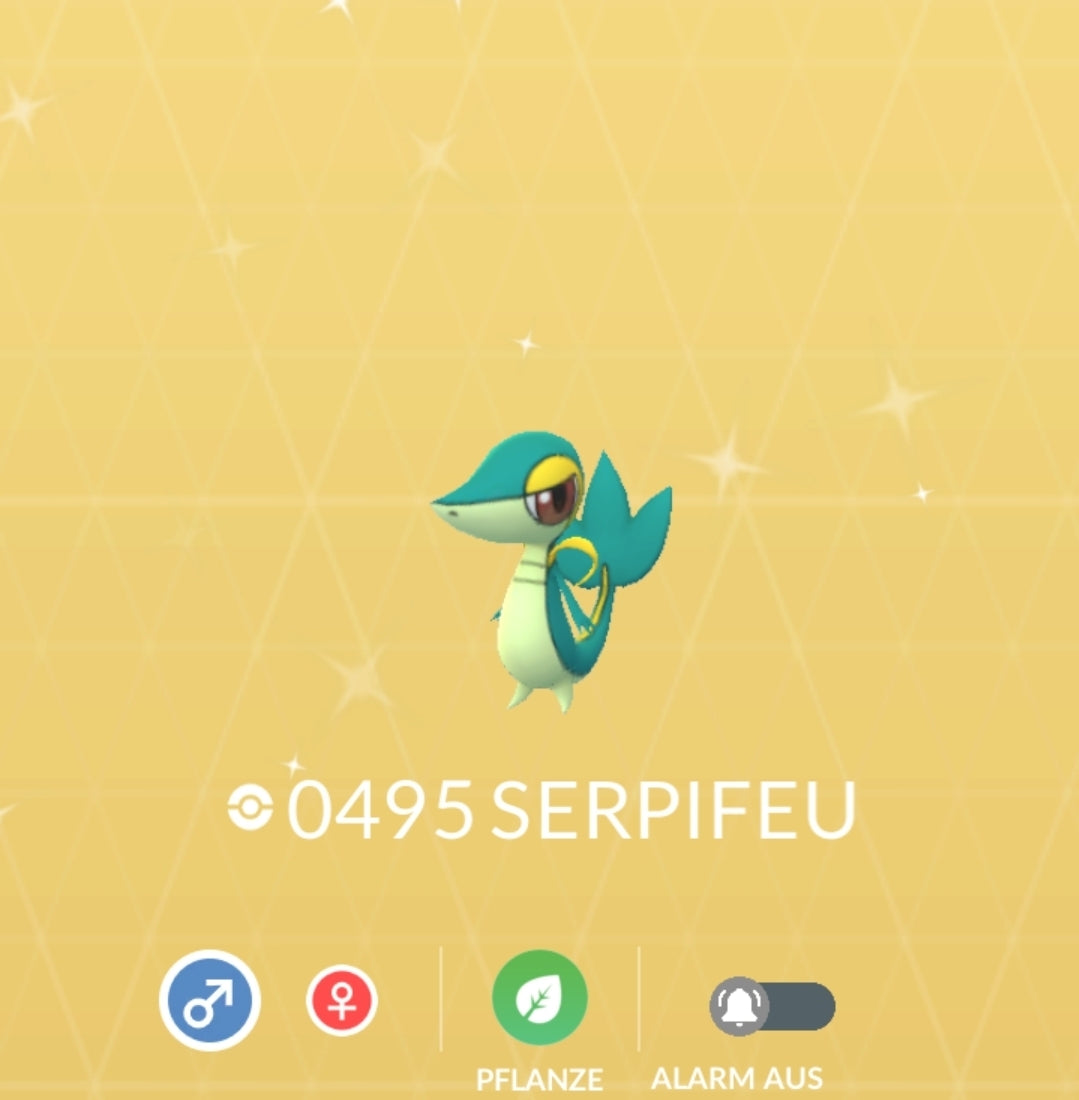The image size is (1079, 1100).
Task: Click the ALARM AUS label
Action: point(738,1080)
